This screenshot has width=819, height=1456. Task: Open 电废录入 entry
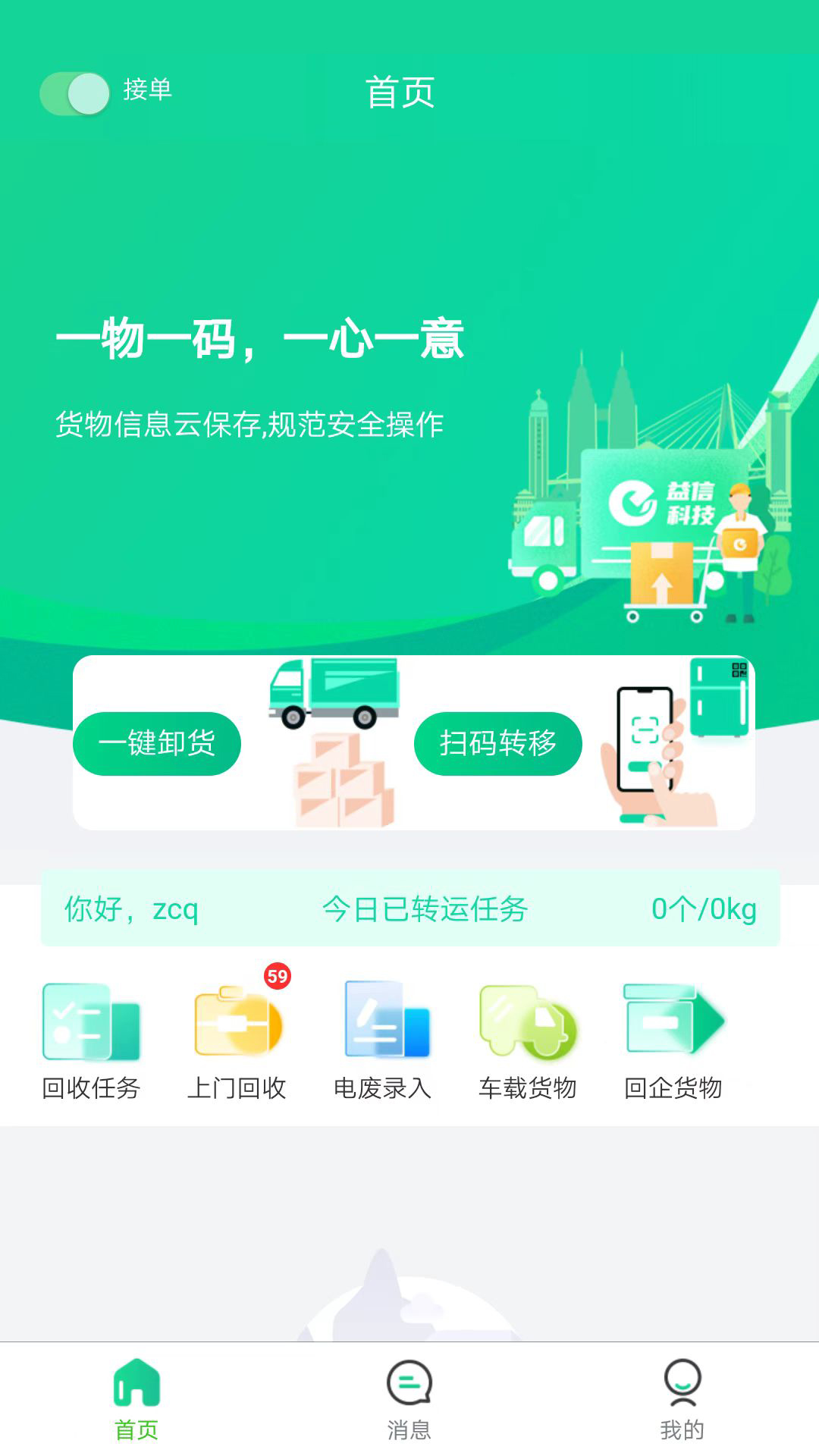click(383, 1040)
